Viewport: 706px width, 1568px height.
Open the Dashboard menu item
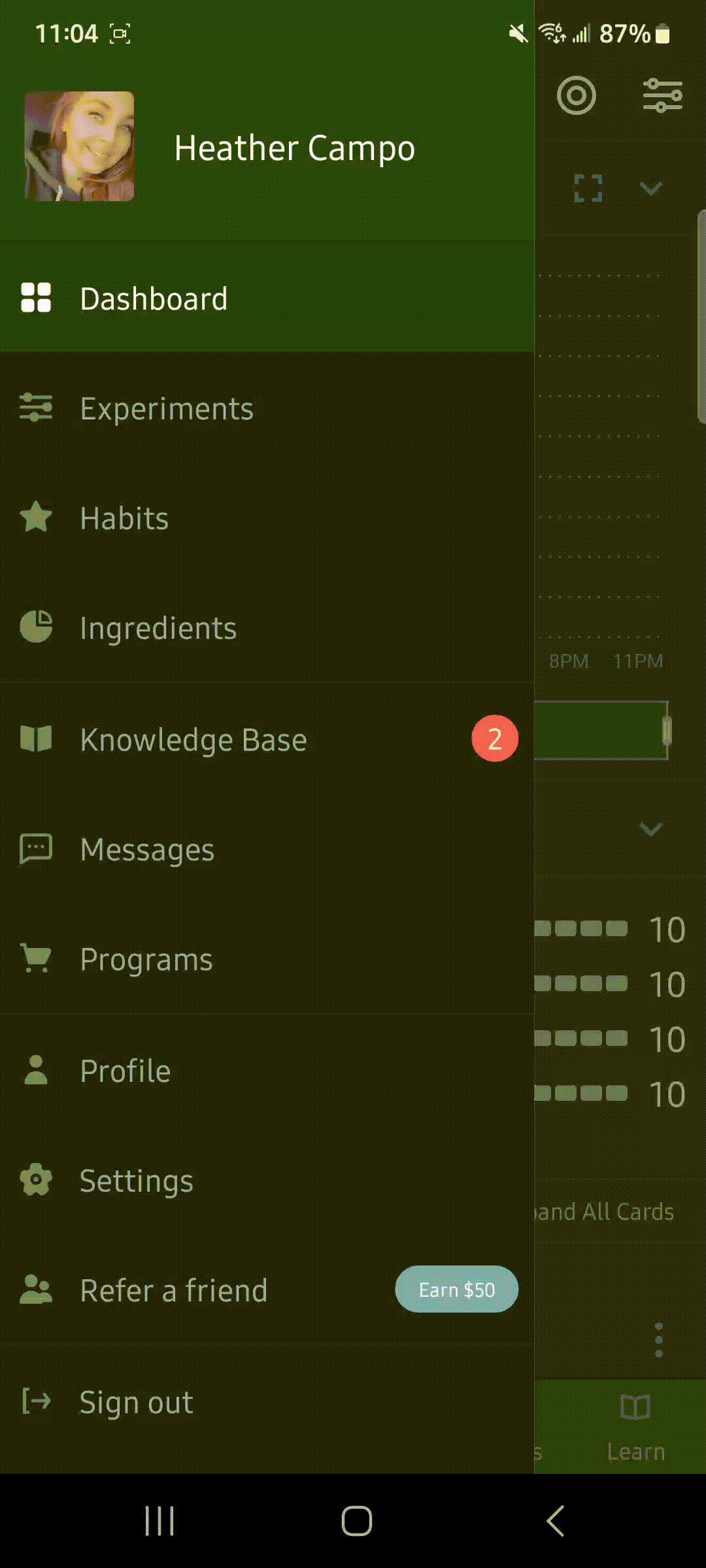click(267, 299)
